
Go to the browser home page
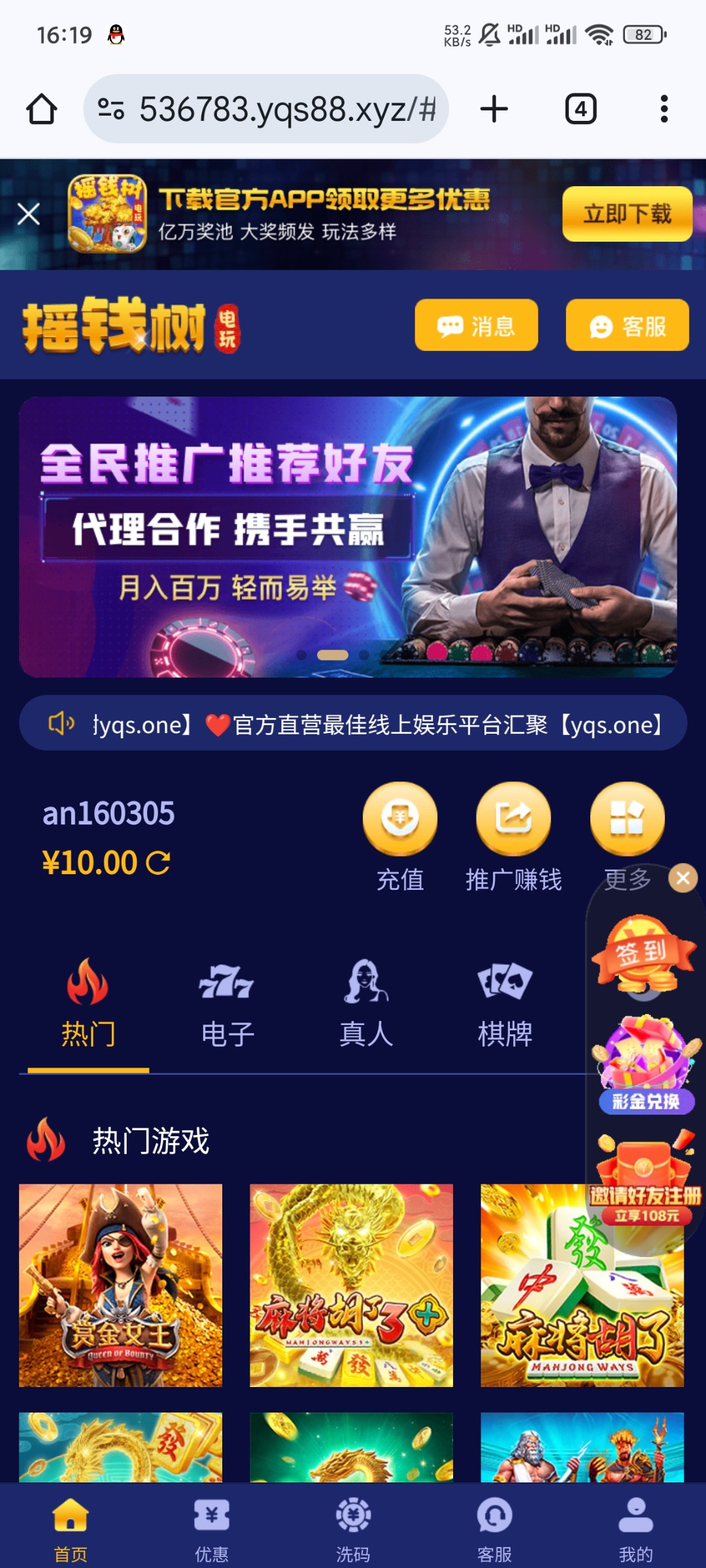click(41, 109)
